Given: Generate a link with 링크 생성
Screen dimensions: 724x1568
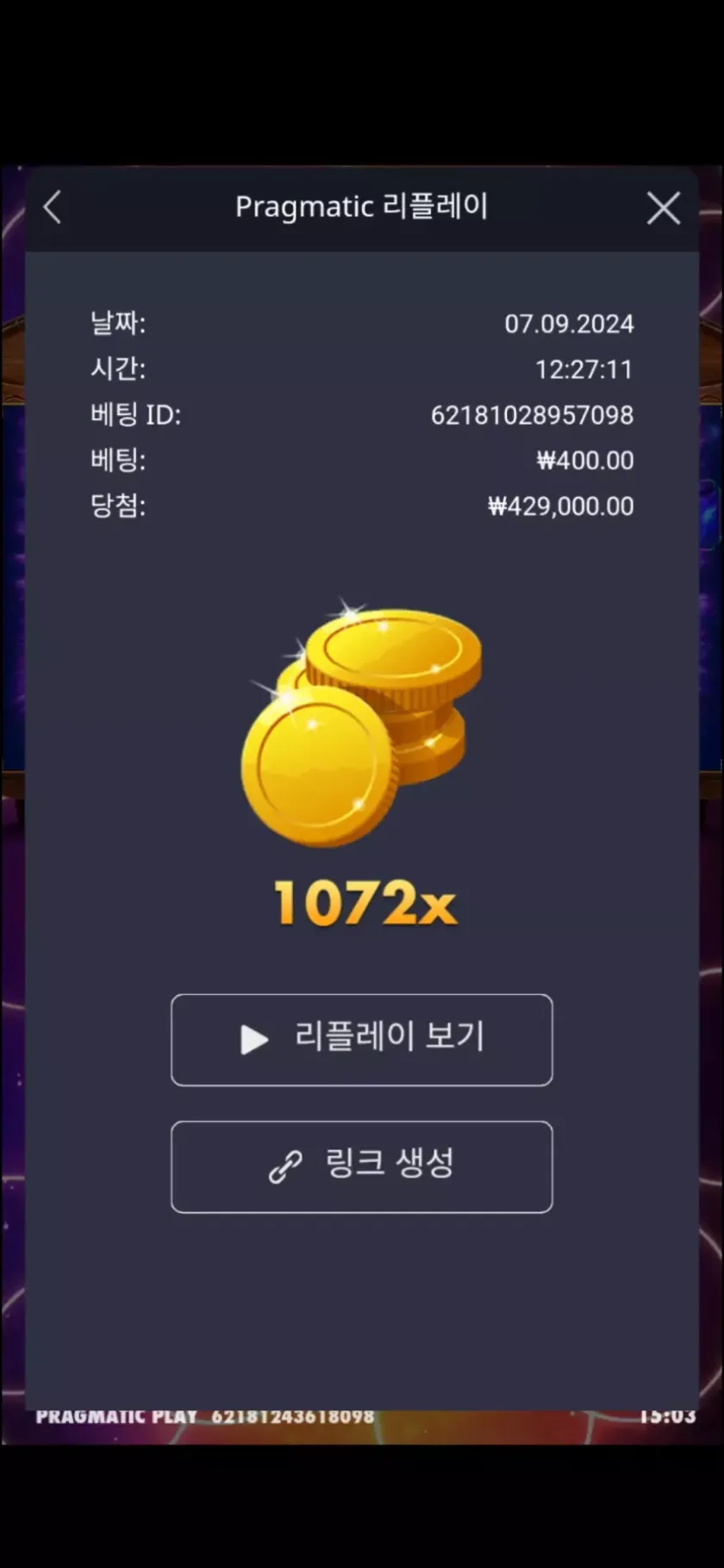Looking at the screenshot, I should [362, 1166].
